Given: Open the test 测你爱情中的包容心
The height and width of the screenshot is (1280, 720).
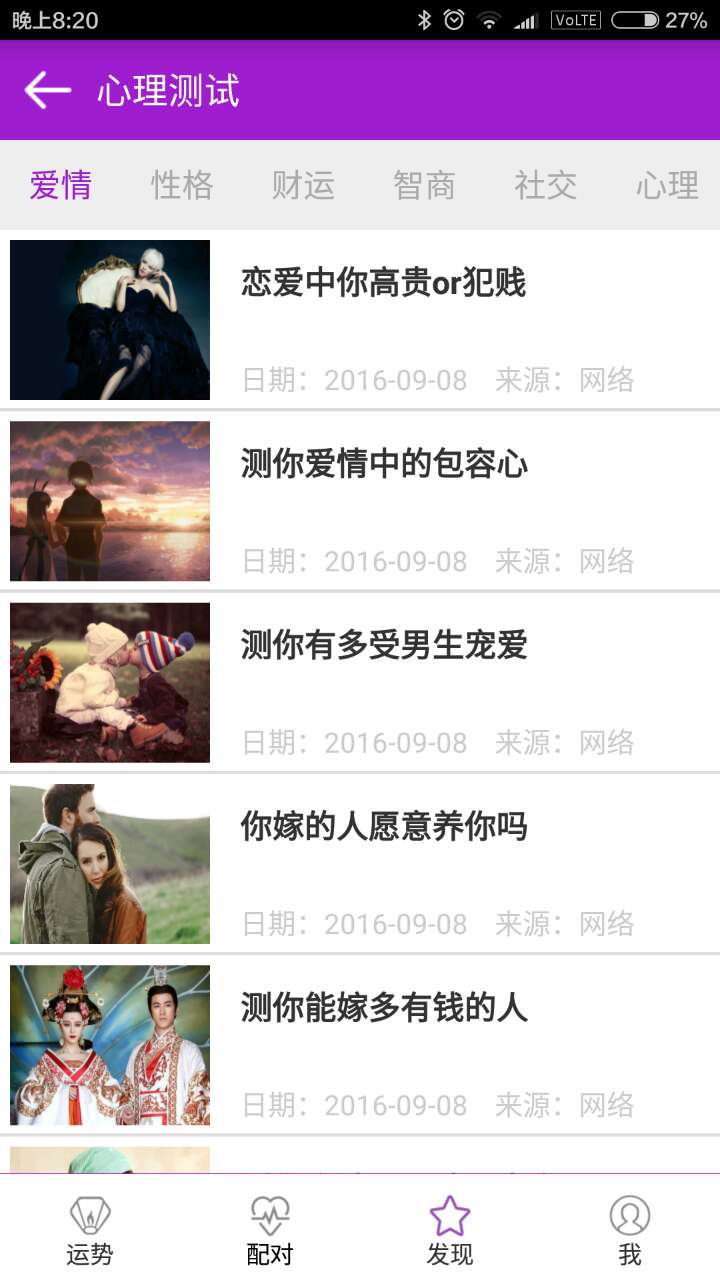Looking at the screenshot, I should (x=383, y=465).
